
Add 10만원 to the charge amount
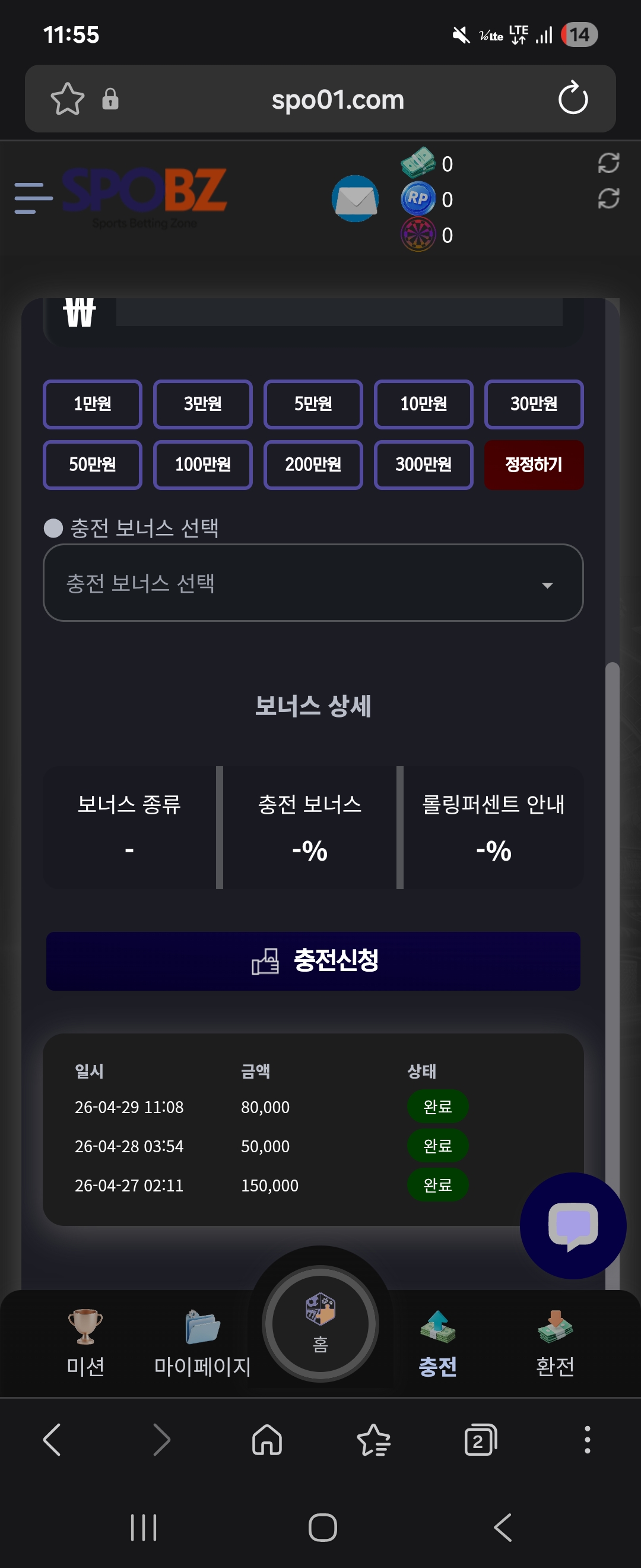pyautogui.click(x=423, y=404)
